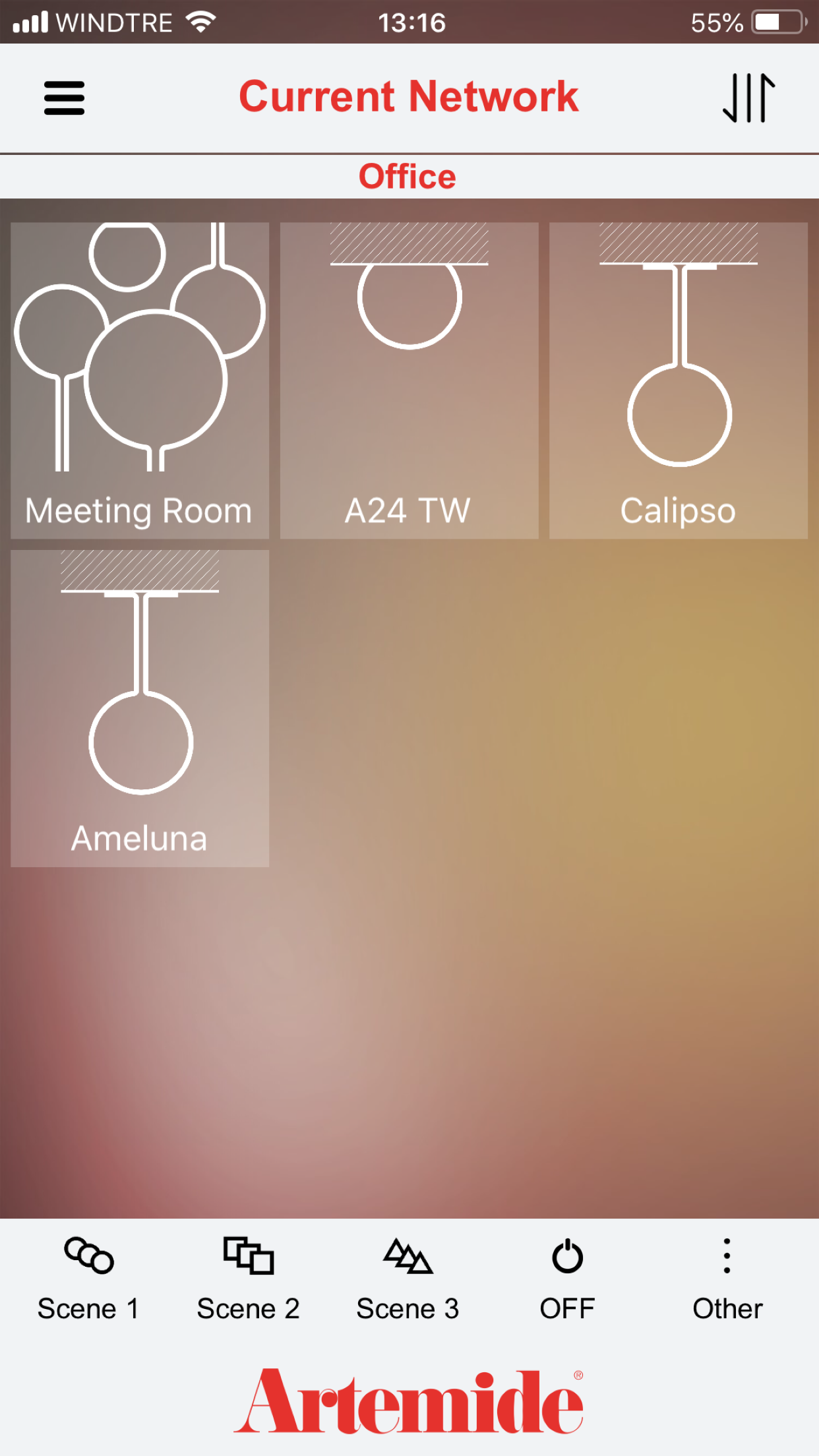Tap the sort arrows icon

pyautogui.click(x=748, y=98)
